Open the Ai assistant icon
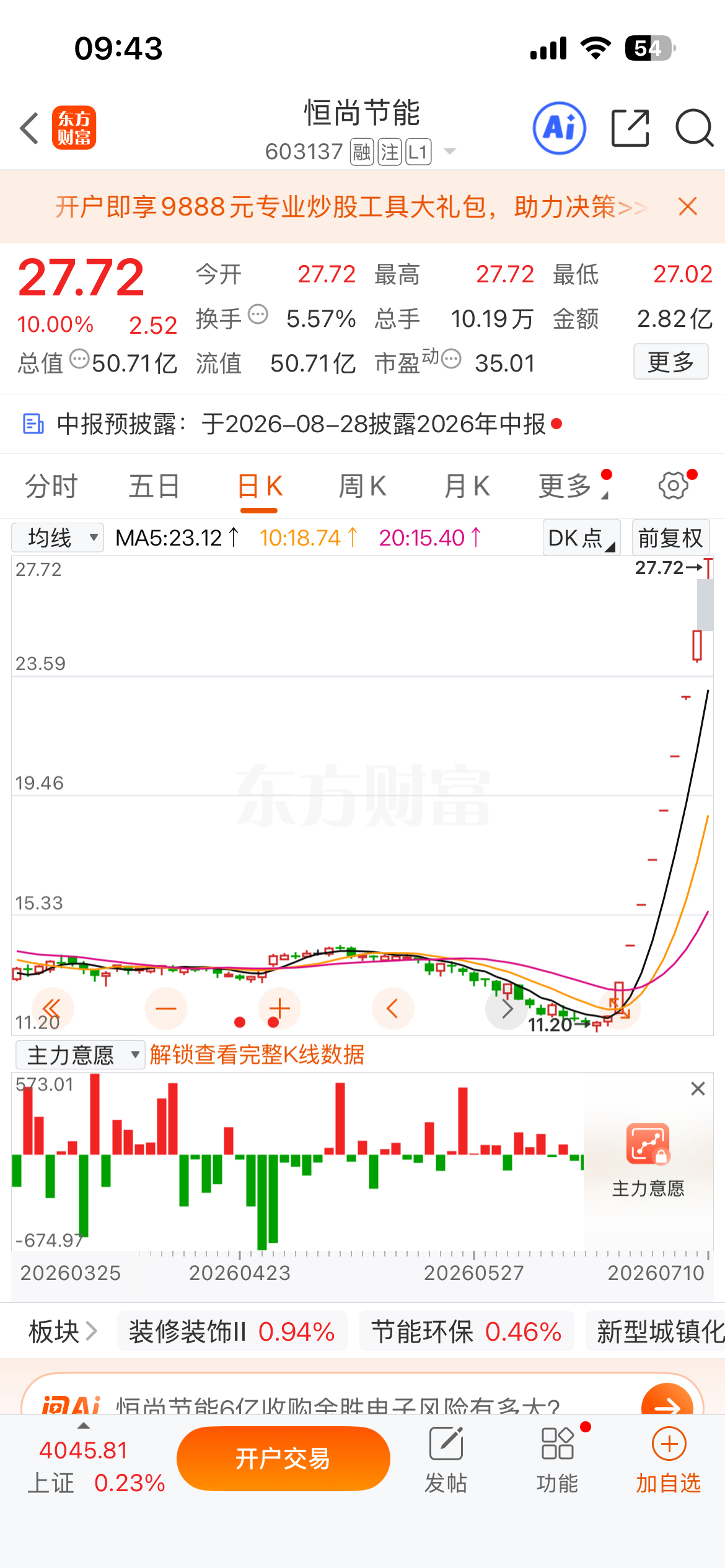 560,128
